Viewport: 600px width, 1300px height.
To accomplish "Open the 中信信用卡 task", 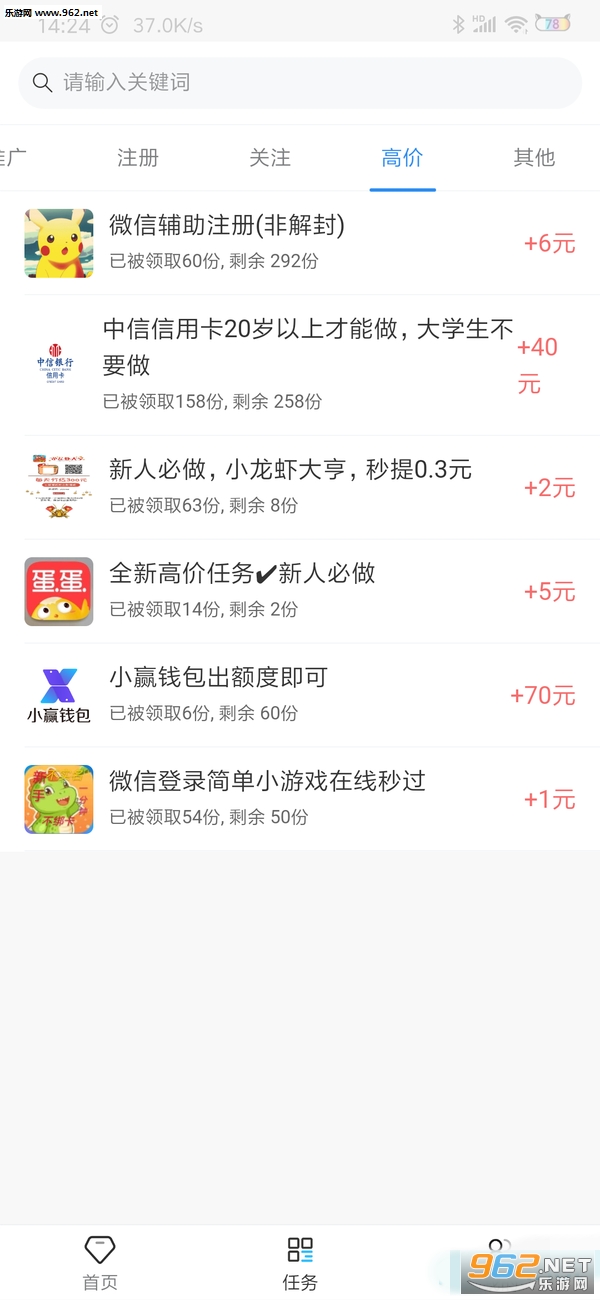I will point(300,364).
